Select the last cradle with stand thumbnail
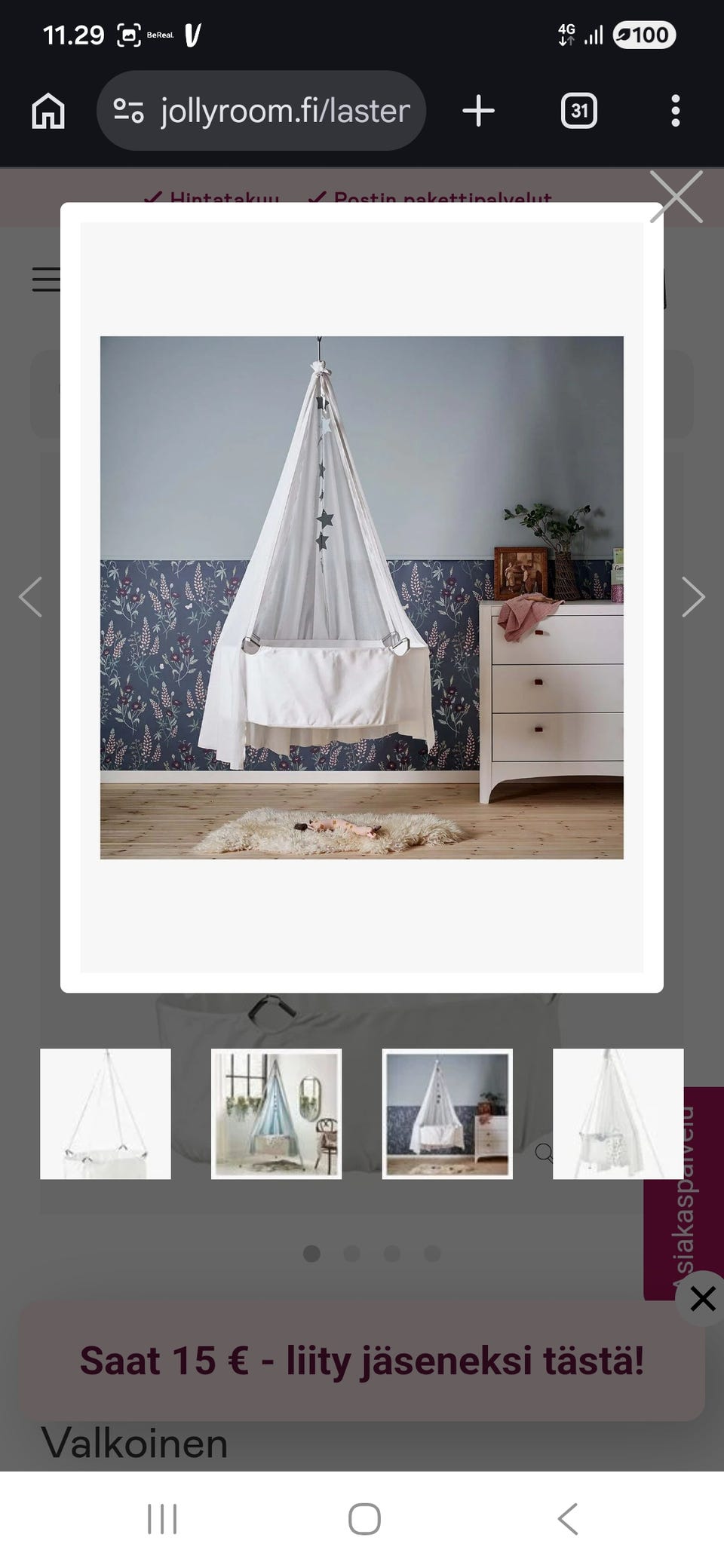Viewport: 724px width, 1568px height. tap(618, 1113)
